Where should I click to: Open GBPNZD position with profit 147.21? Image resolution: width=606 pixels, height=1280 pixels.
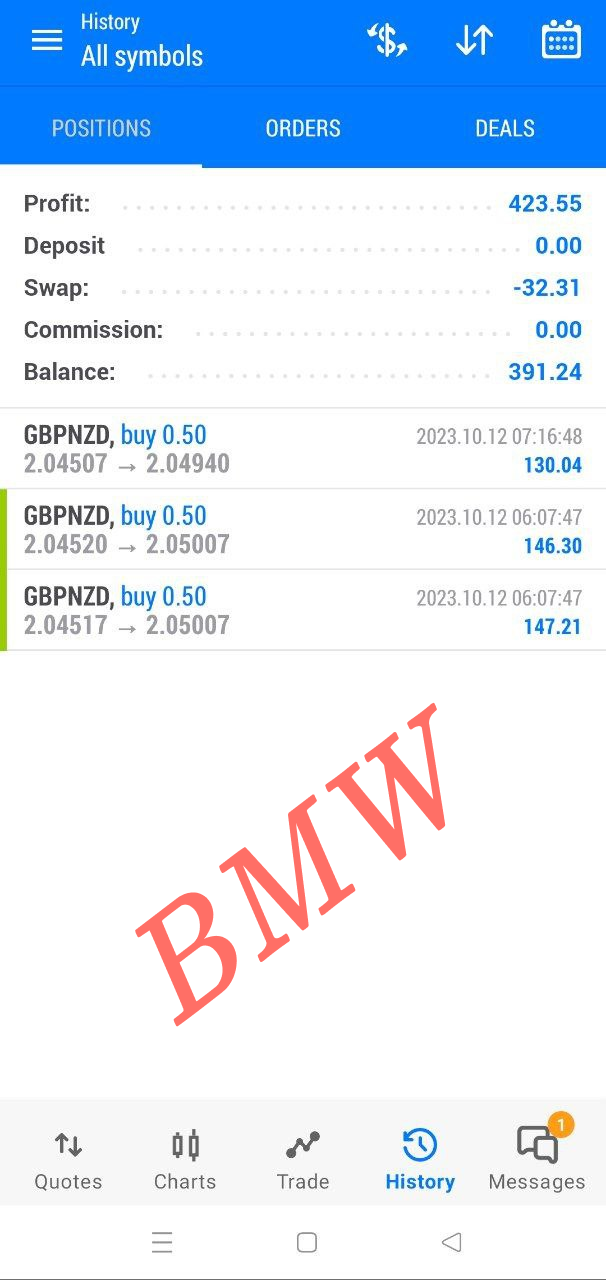click(x=303, y=611)
